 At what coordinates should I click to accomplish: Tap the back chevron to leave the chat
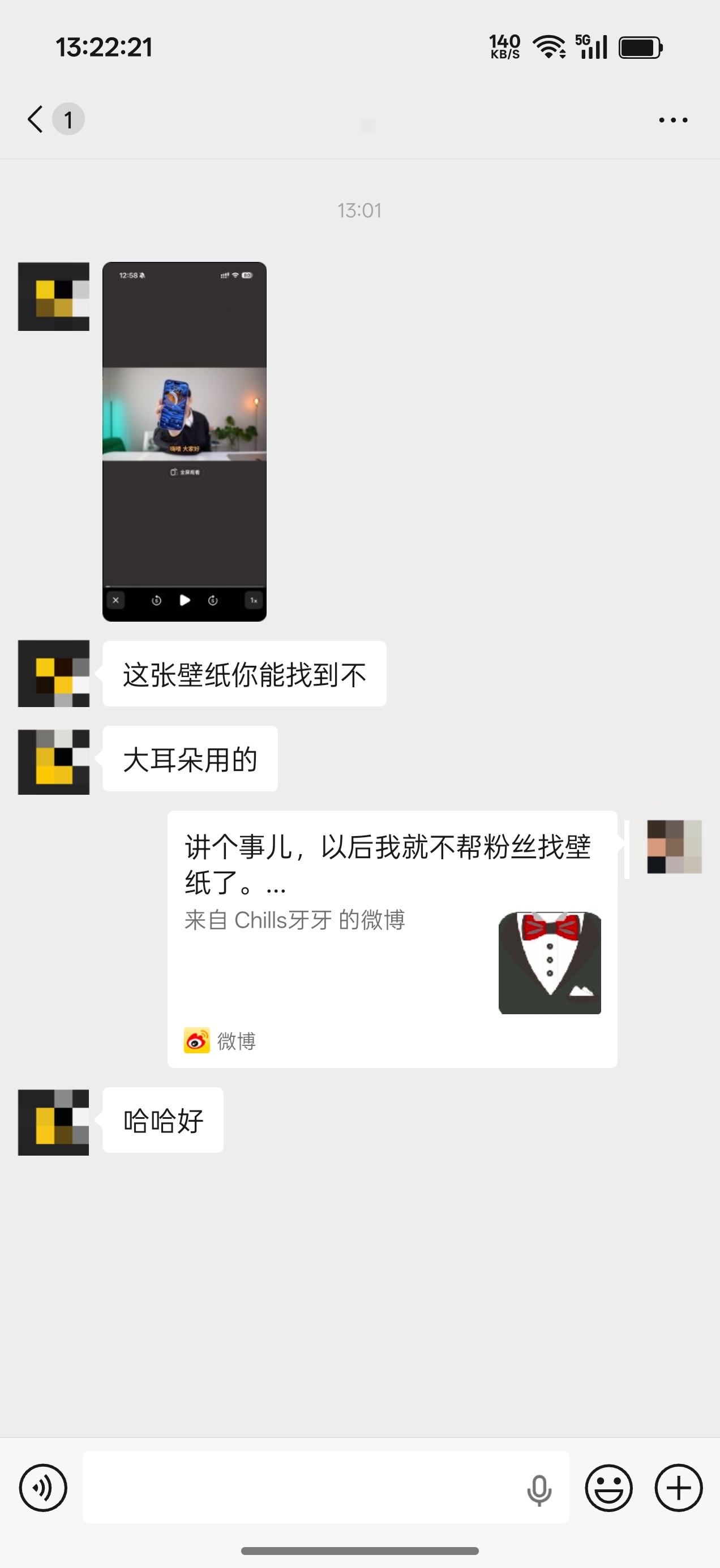coord(35,118)
